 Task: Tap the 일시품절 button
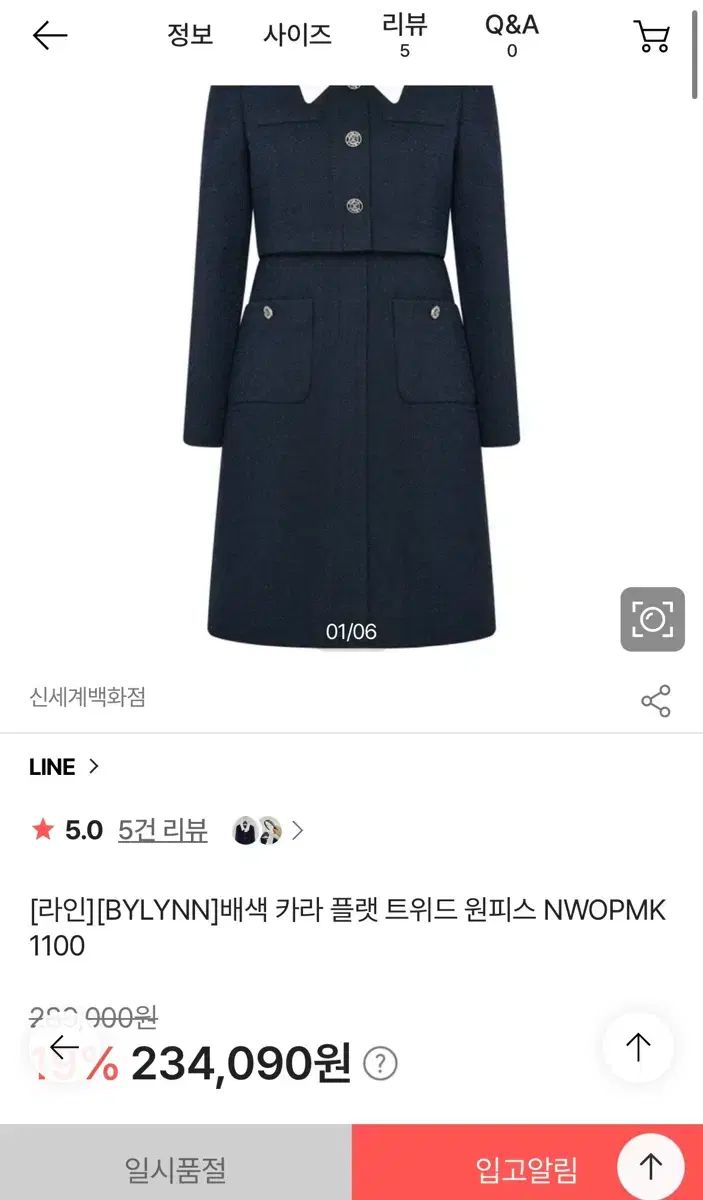coord(175,1167)
